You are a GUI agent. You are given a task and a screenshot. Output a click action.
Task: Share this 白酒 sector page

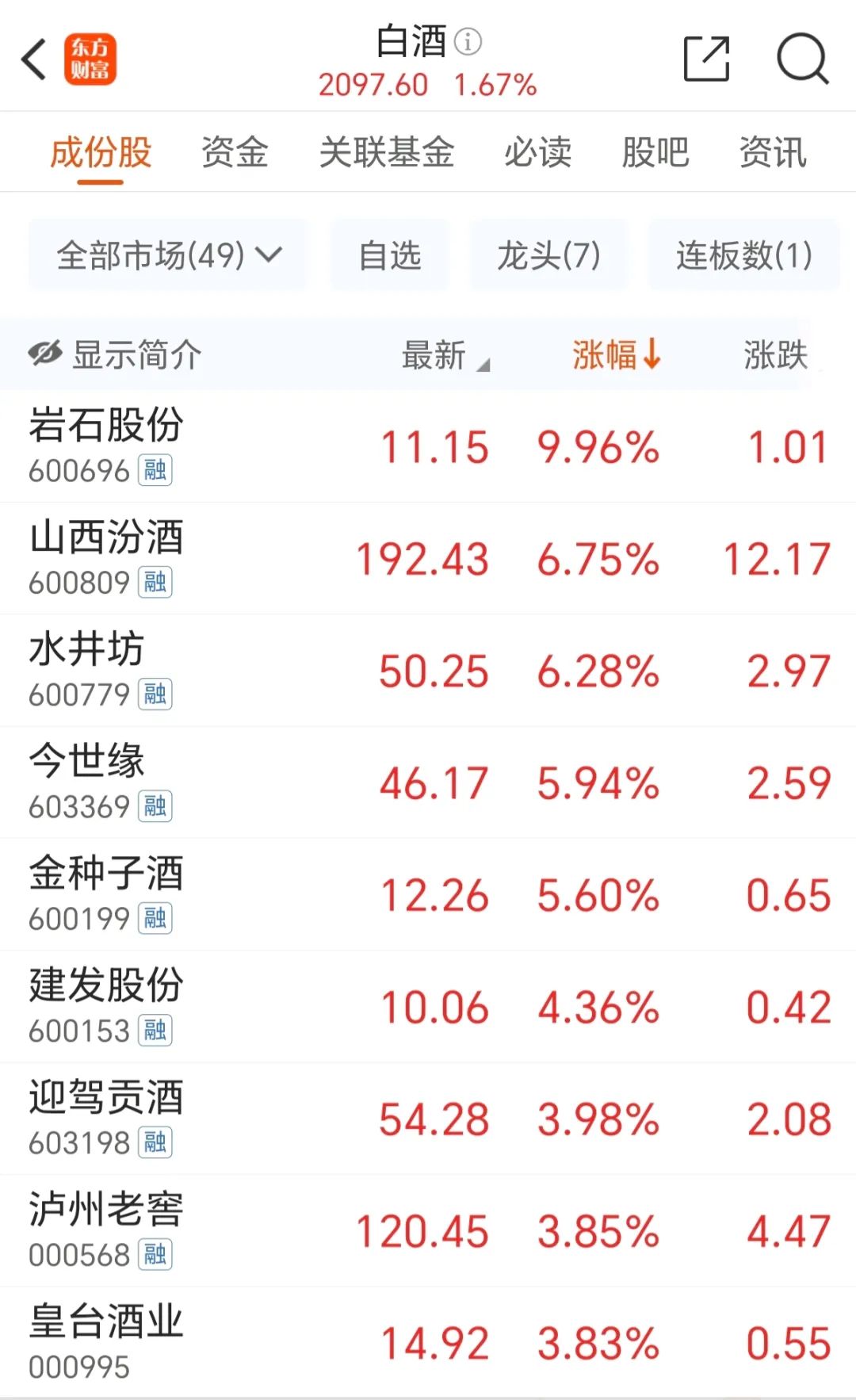(706, 59)
